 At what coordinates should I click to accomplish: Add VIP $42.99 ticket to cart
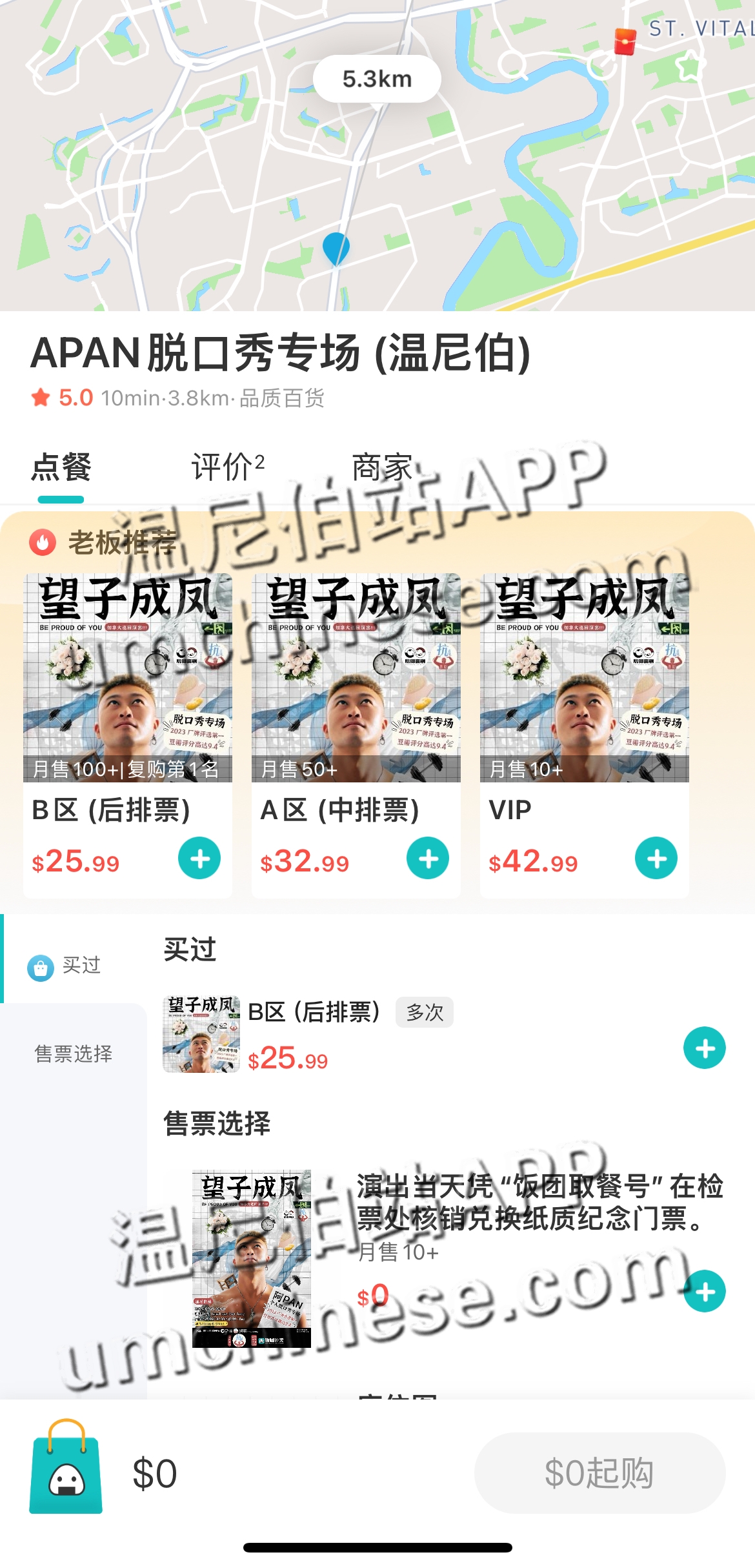pyautogui.click(x=656, y=859)
